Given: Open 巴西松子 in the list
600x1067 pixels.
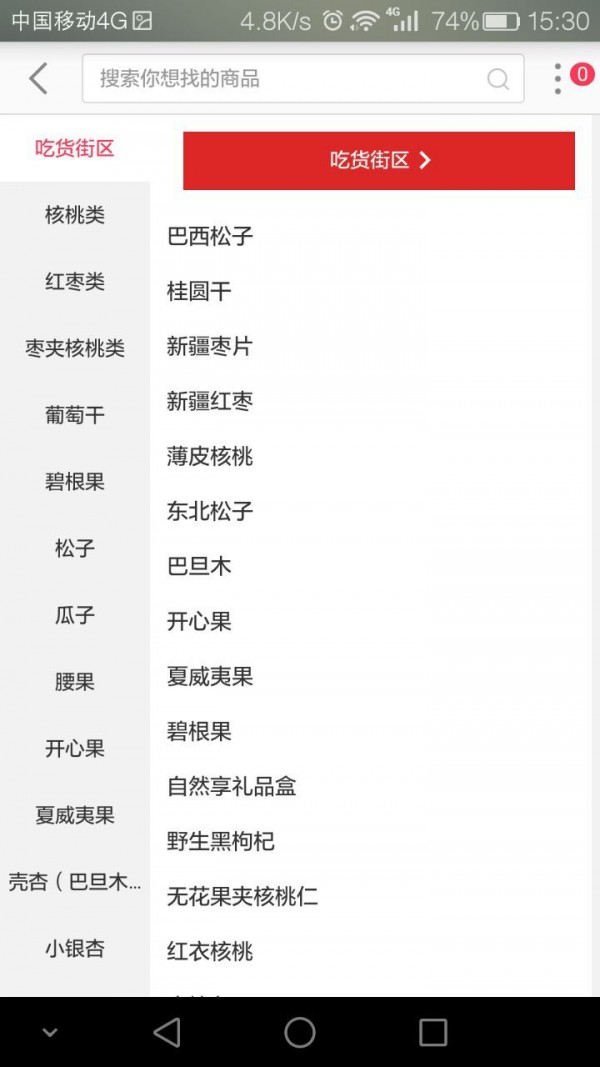Looking at the screenshot, I should (x=210, y=236).
